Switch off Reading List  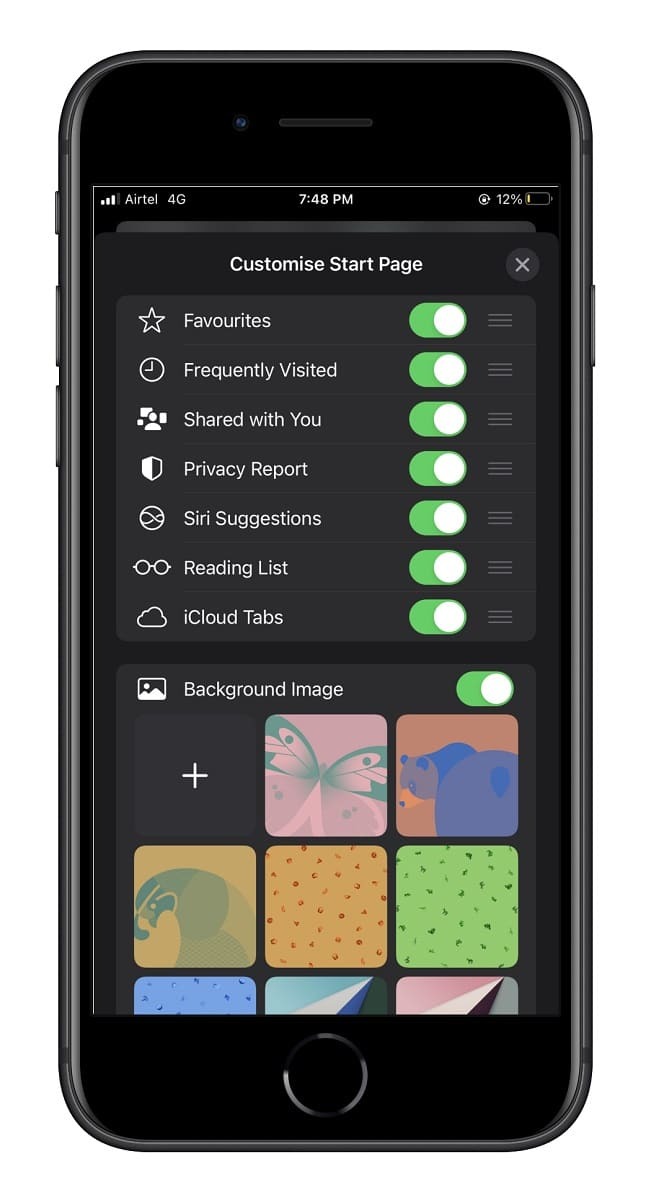438,568
